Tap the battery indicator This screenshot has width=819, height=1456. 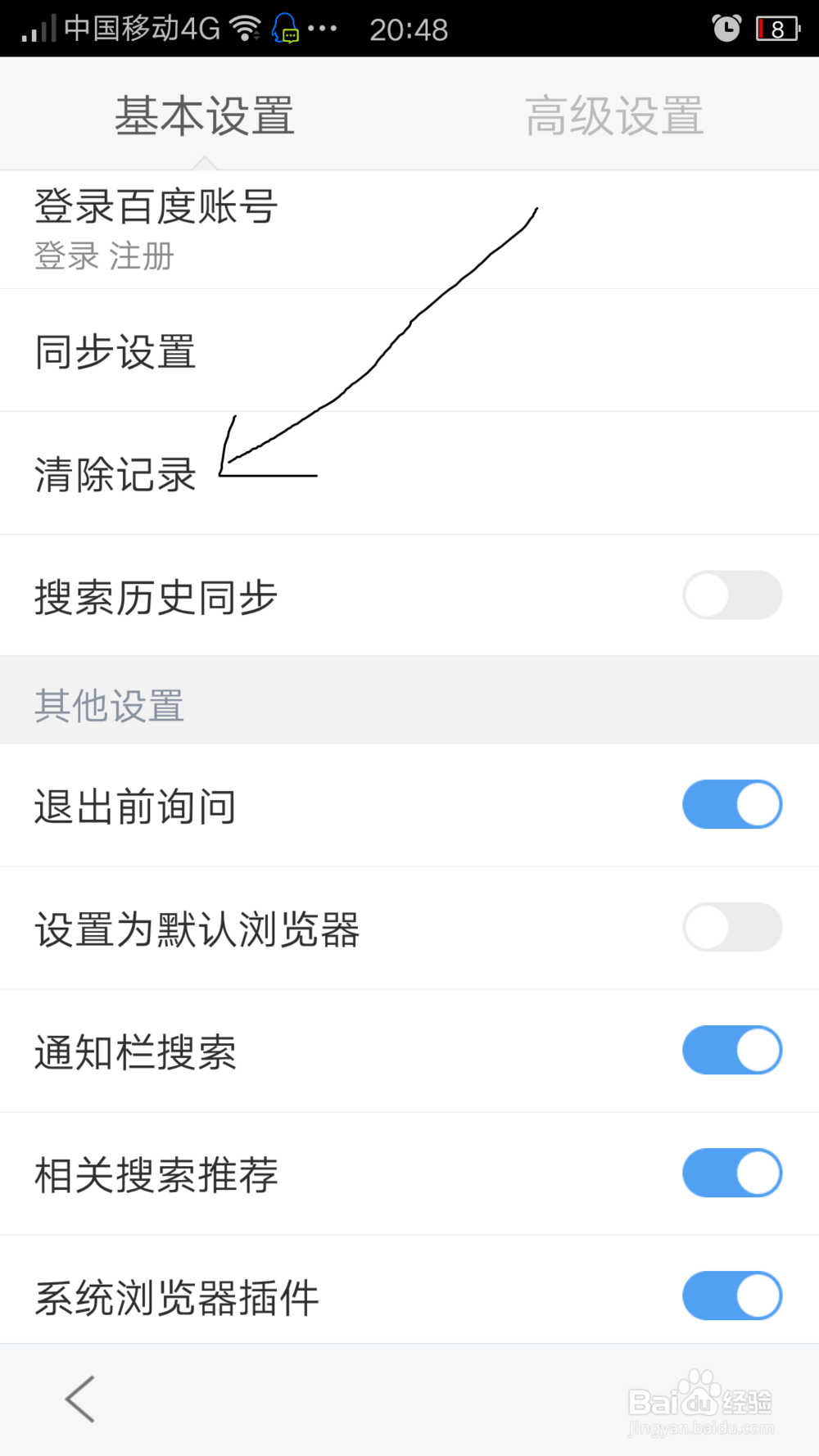776,27
